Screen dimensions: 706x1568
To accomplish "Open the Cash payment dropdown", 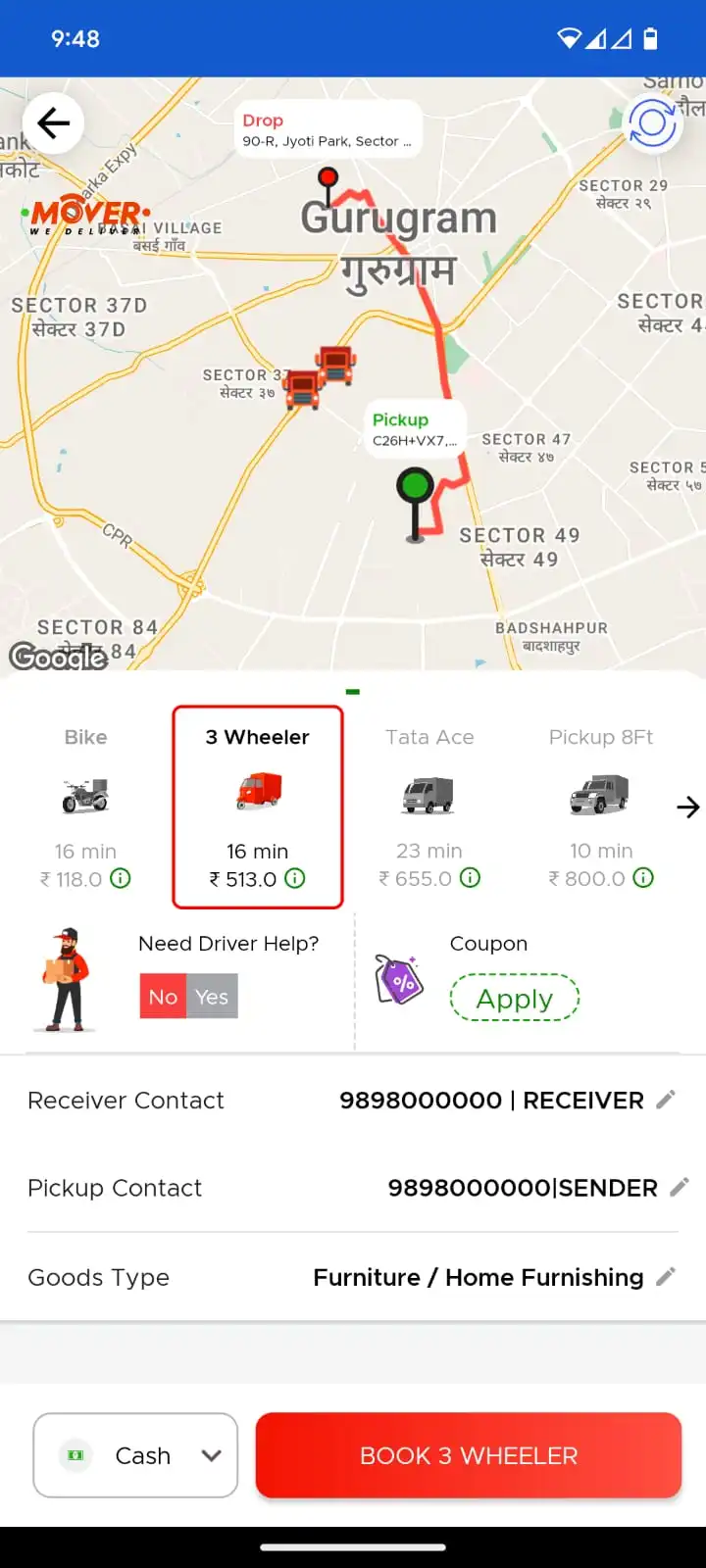I will [x=136, y=1455].
